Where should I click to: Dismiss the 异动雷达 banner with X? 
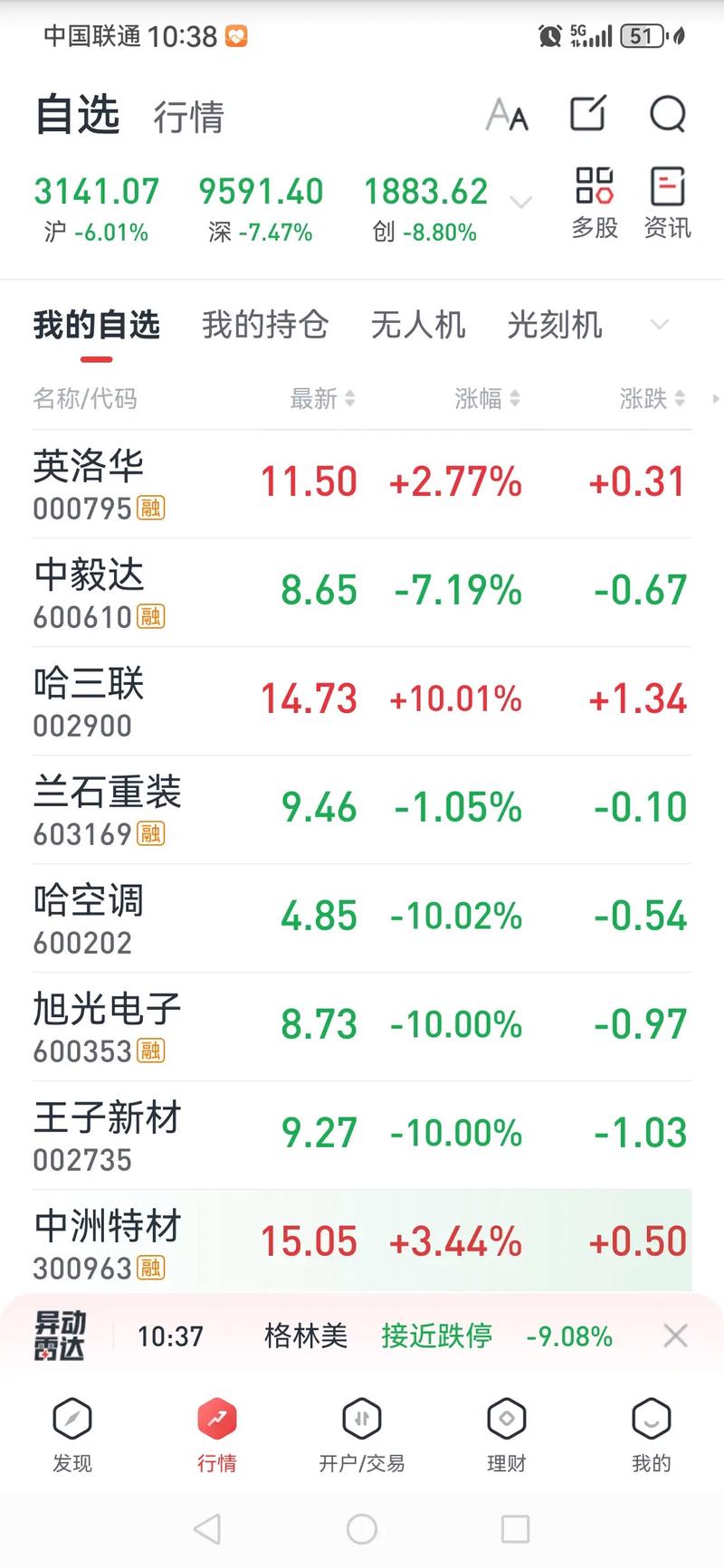point(675,1335)
